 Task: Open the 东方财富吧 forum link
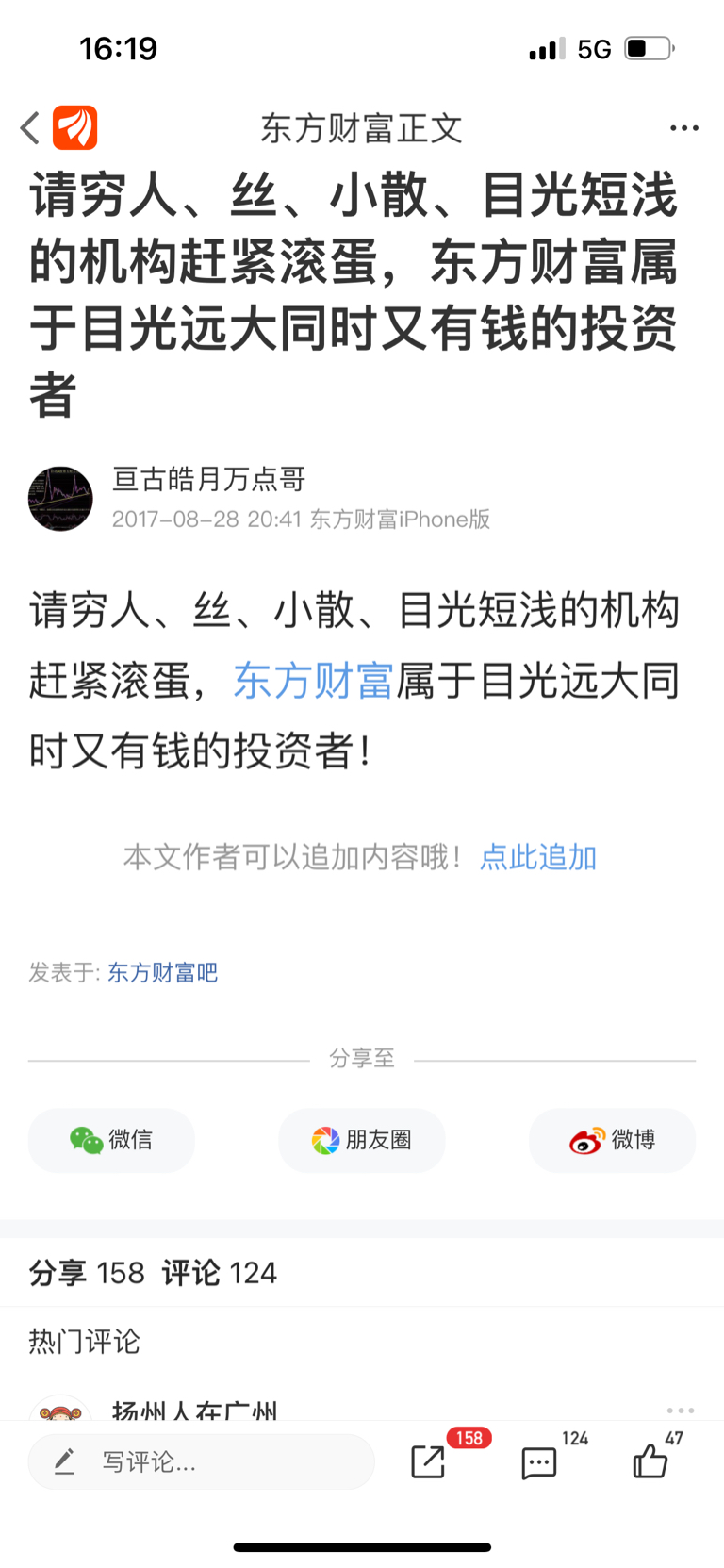click(162, 972)
